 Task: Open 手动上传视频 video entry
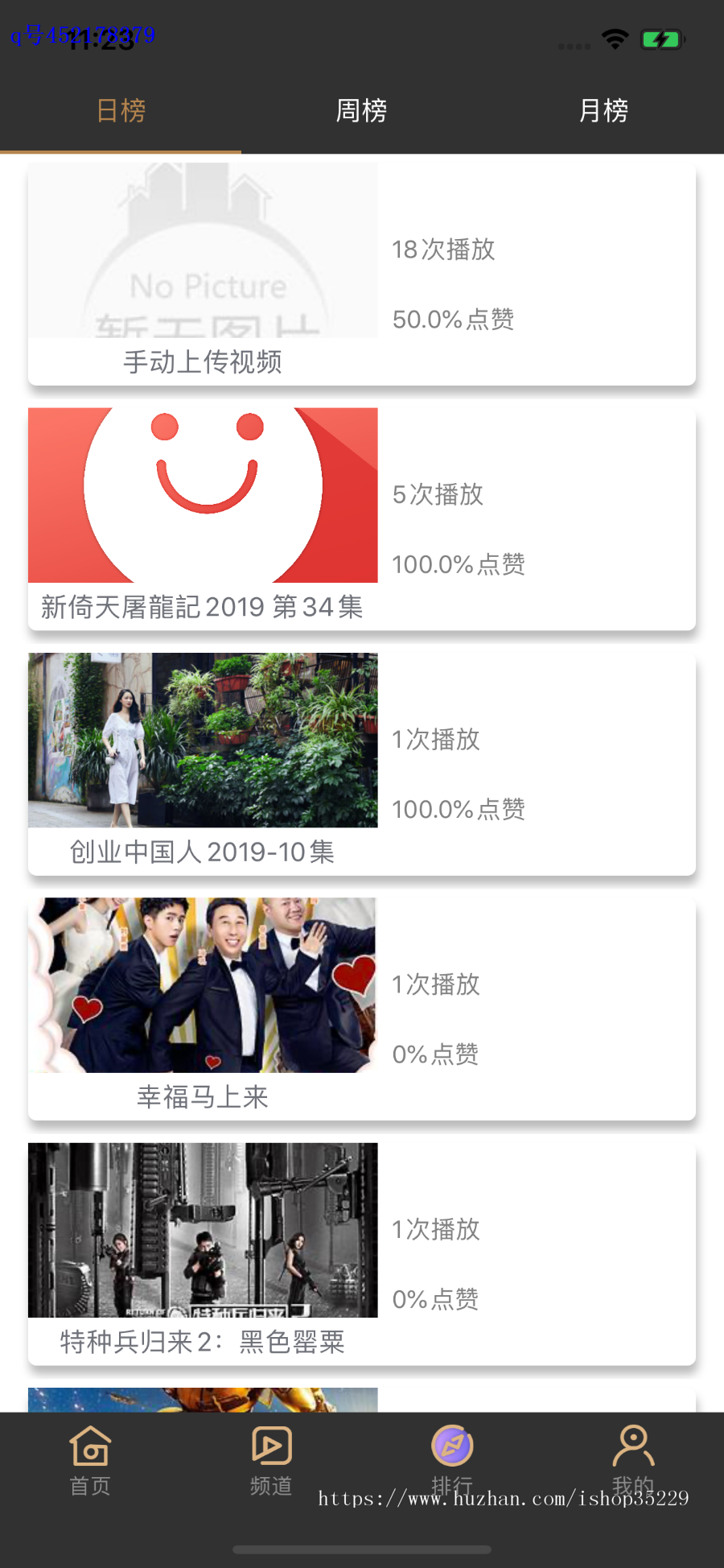[x=203, y=363]
